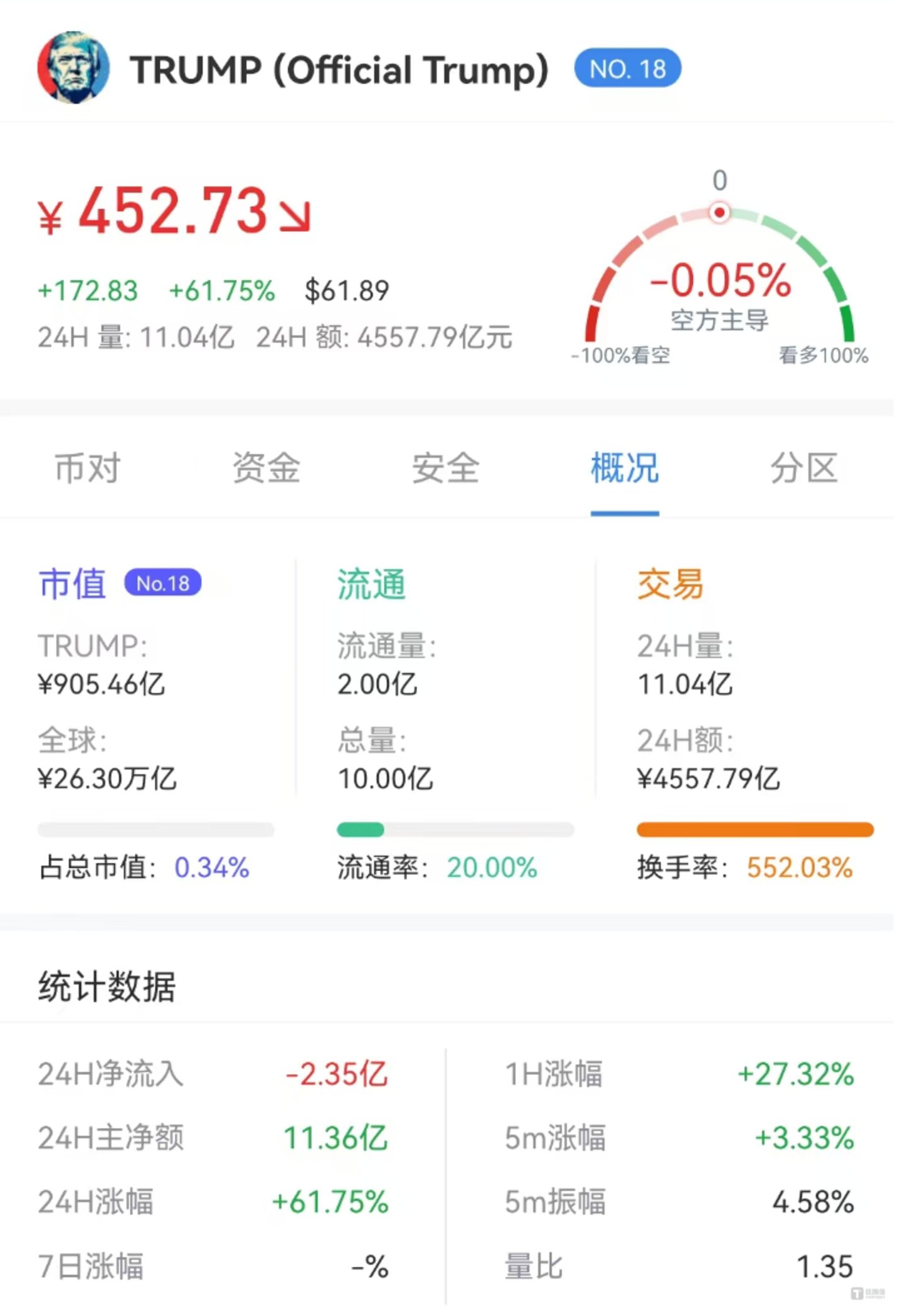
Task: Click the -2.35亿 net inflow value
Action: point(337,1076)
